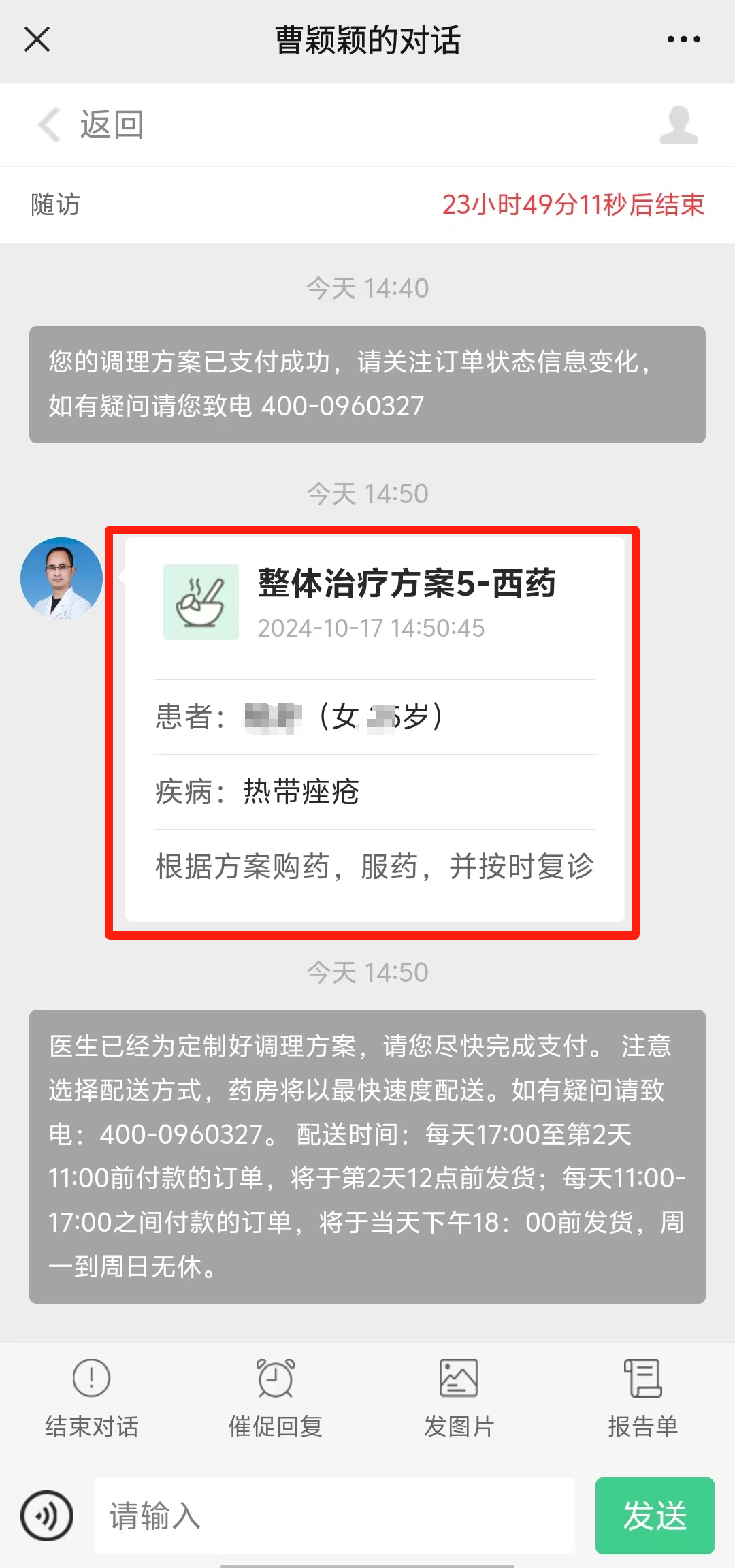735x1568 pixels.
Task: Open the 发图片 picture icon
Action: (x=460, y=1377)
